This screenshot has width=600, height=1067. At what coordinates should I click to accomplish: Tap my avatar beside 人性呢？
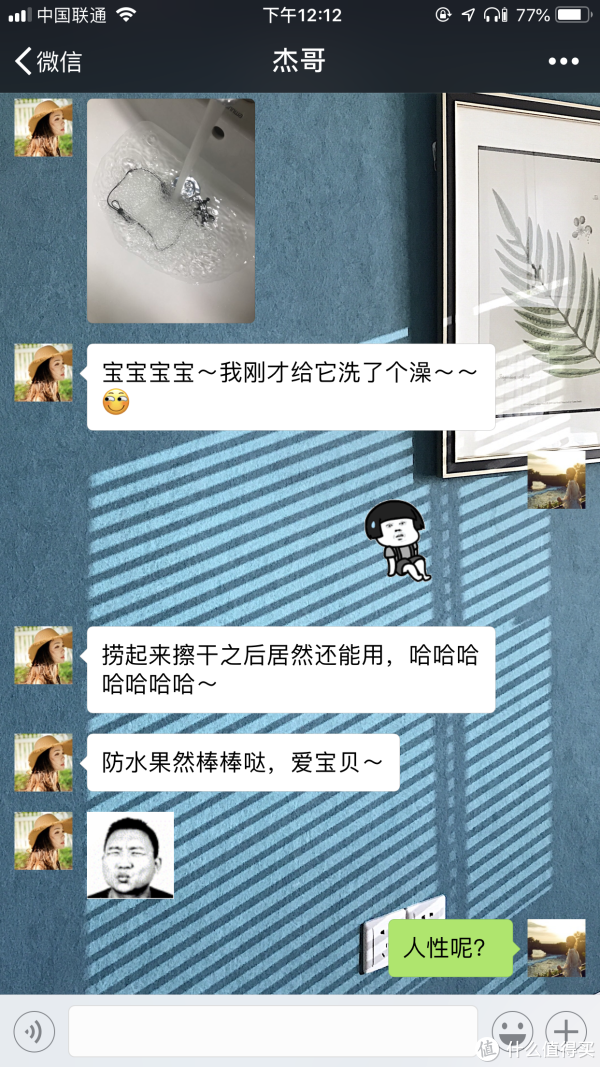pyautogui.click(x=556, y=947)
